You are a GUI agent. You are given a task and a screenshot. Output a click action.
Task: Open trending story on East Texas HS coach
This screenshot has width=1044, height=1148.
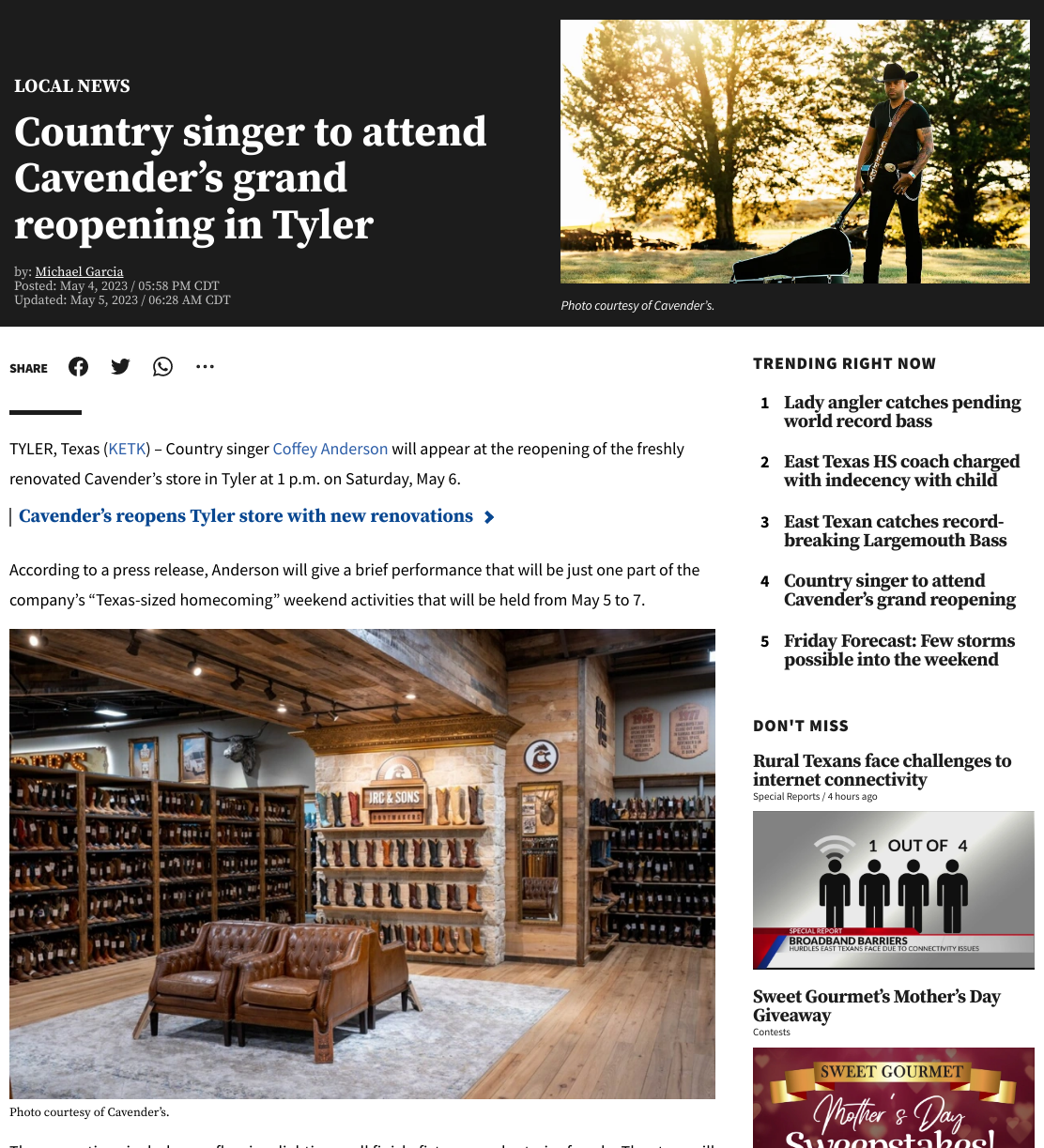pos(901,471)
